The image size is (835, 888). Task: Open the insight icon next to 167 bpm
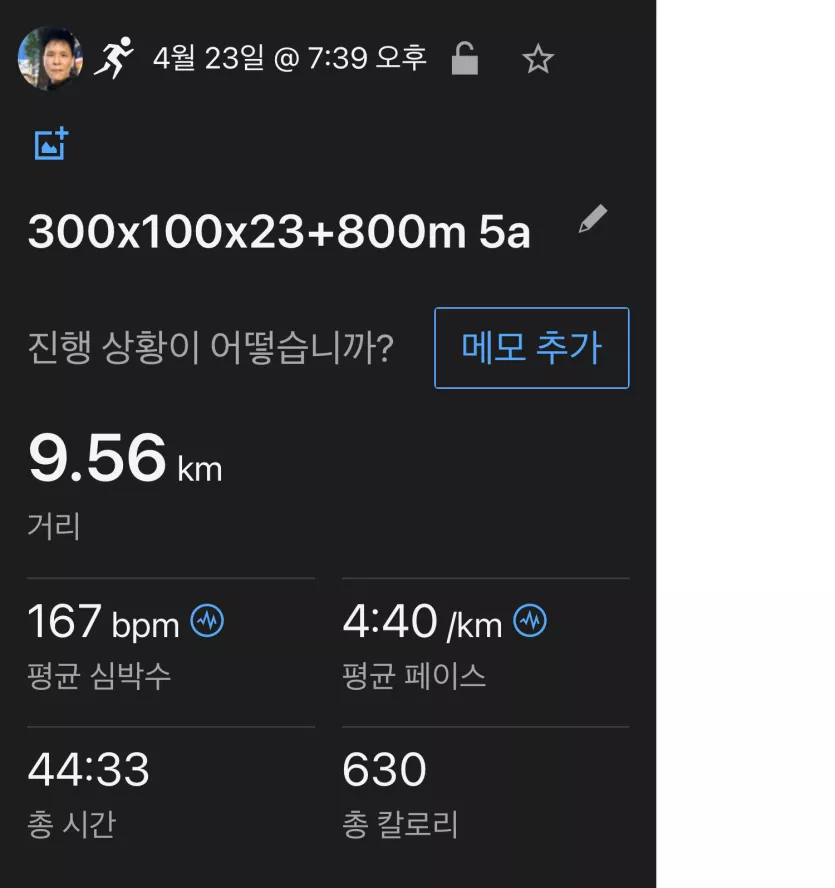coord(207,621)
